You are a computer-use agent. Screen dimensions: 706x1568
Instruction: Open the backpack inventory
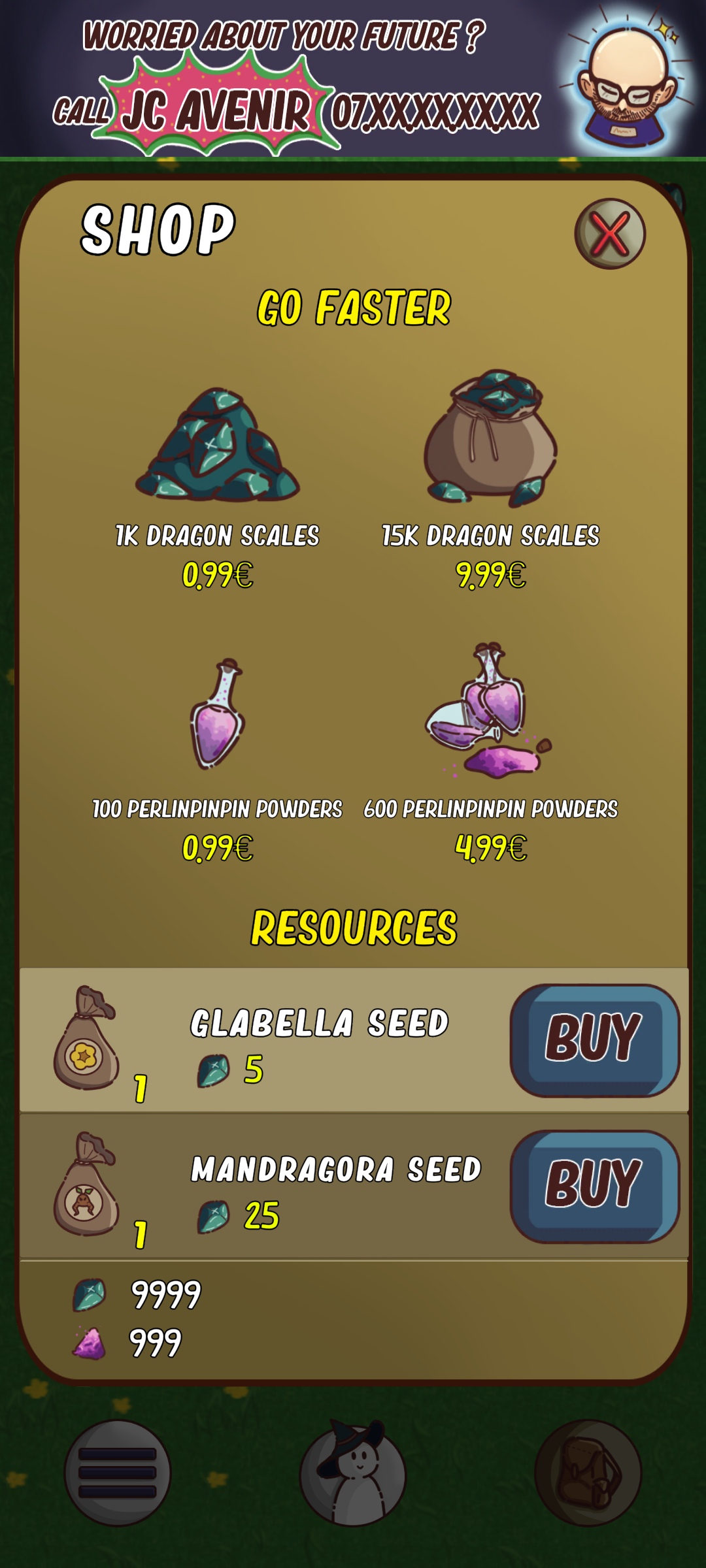[588, 1472]
